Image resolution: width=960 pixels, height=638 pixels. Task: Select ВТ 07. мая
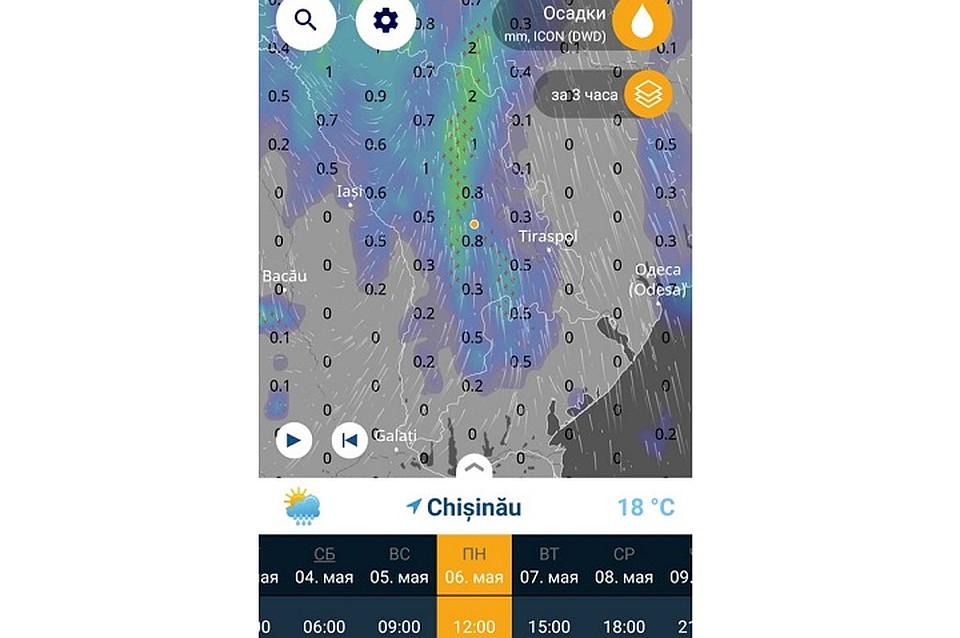[549, 566]
